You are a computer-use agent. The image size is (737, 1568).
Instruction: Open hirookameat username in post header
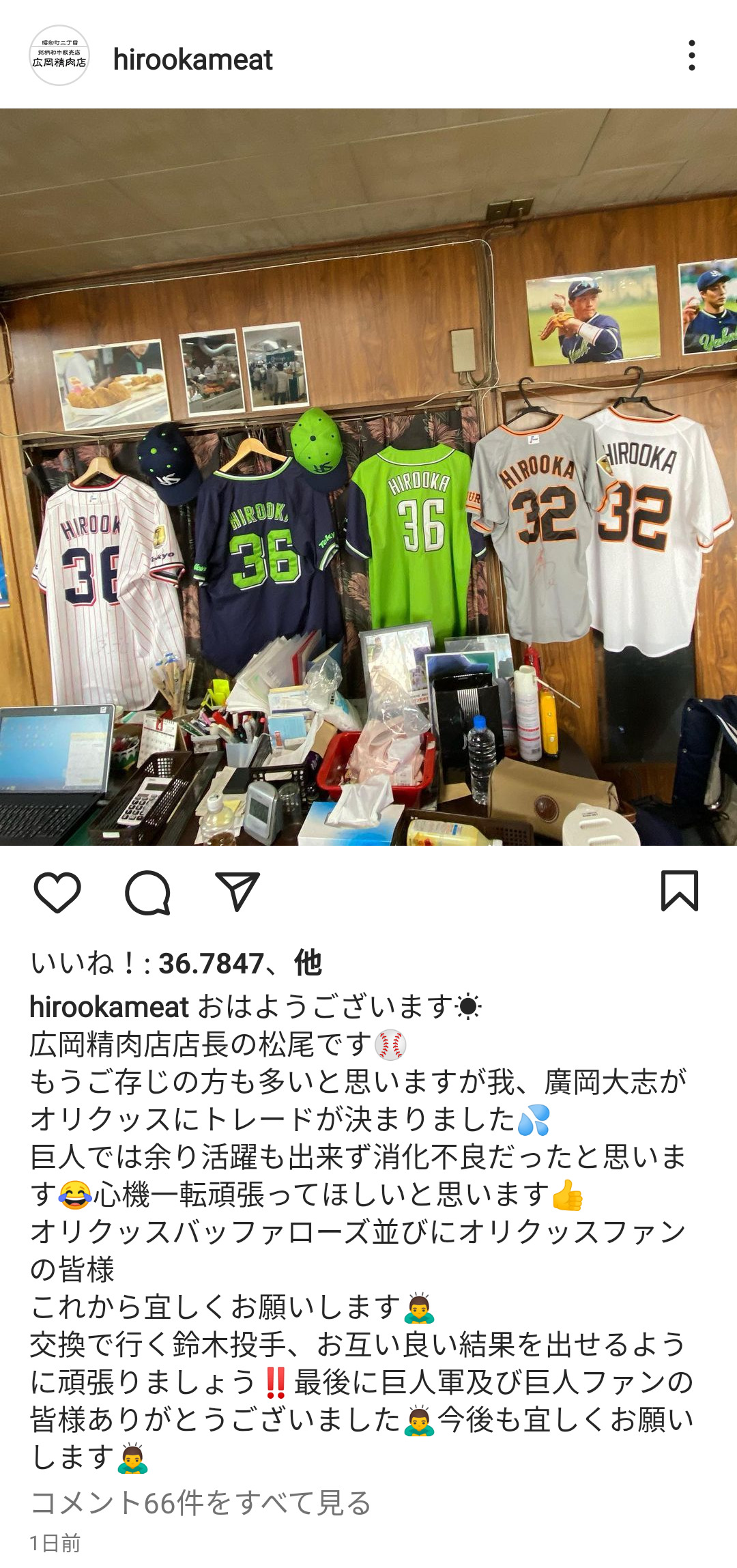pyautogui.click(x=192, y=60)
